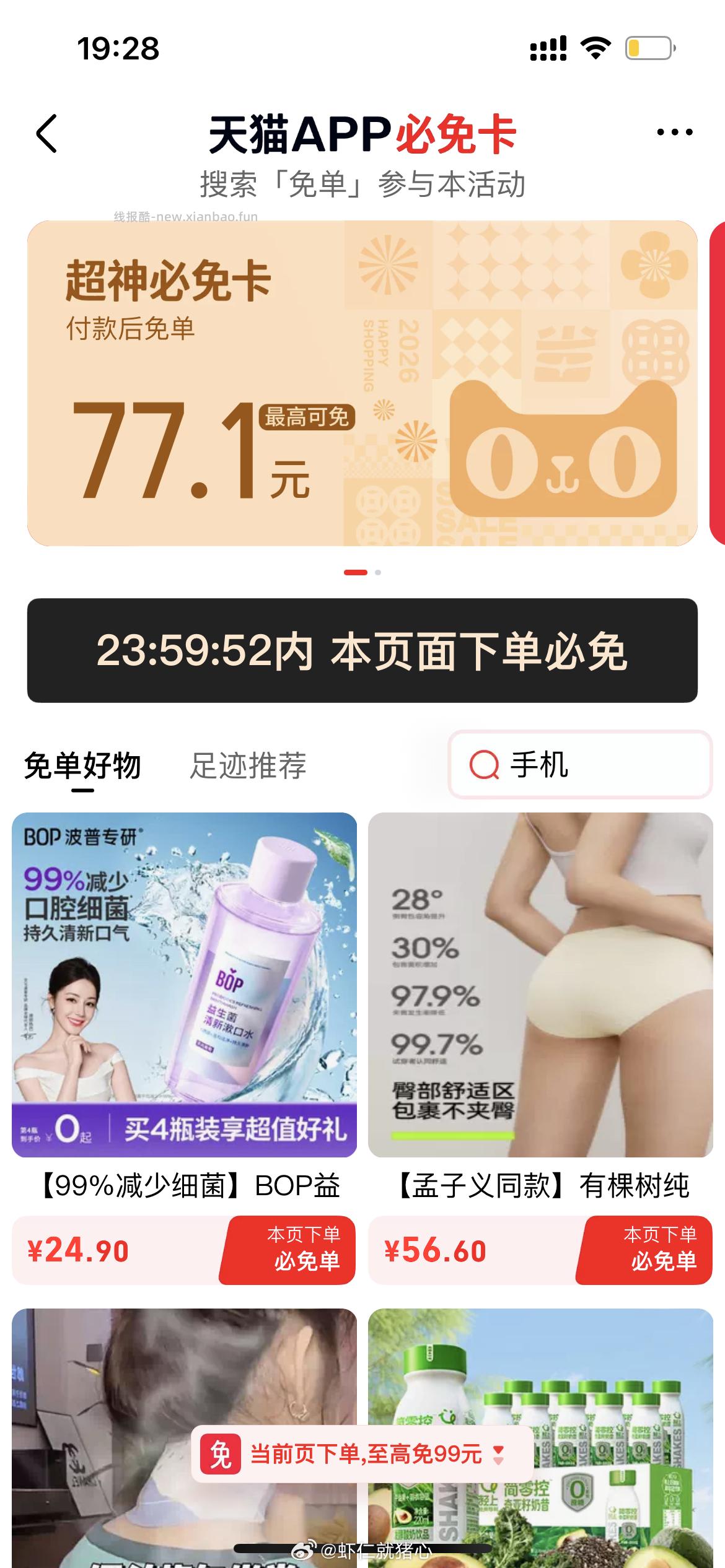Tap the magnifier search icon
This screenshot has width=725, height=1568.
tap(487, 767)
